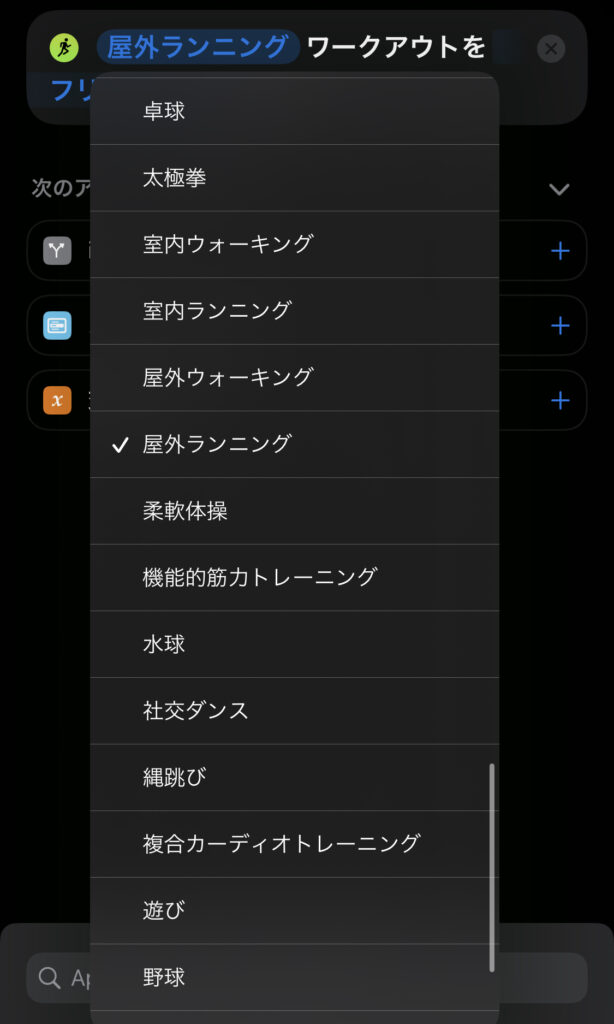Choose 太極拳 workout type
The height and width of the screenshot is (1024, 614).
295,178
